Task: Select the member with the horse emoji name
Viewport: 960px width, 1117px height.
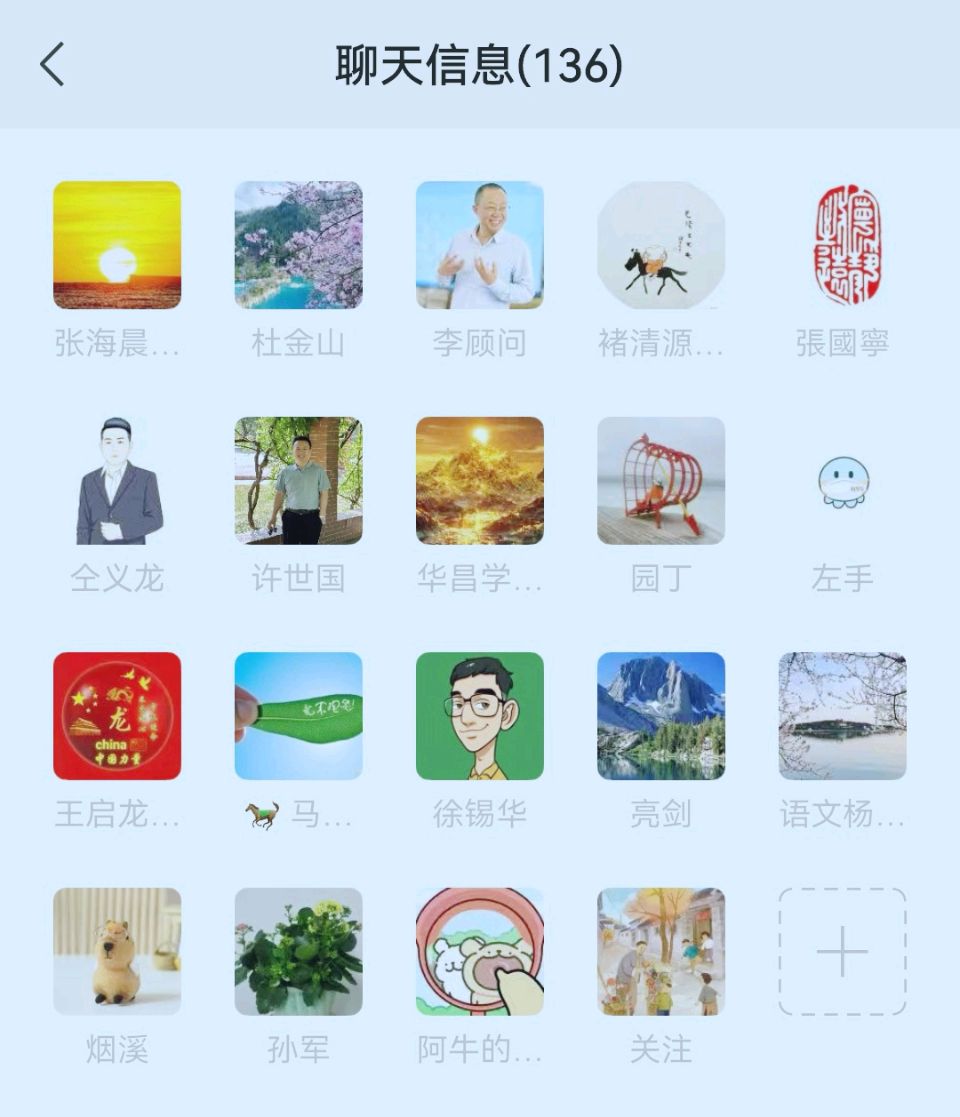Action: [x=298, y=716]
